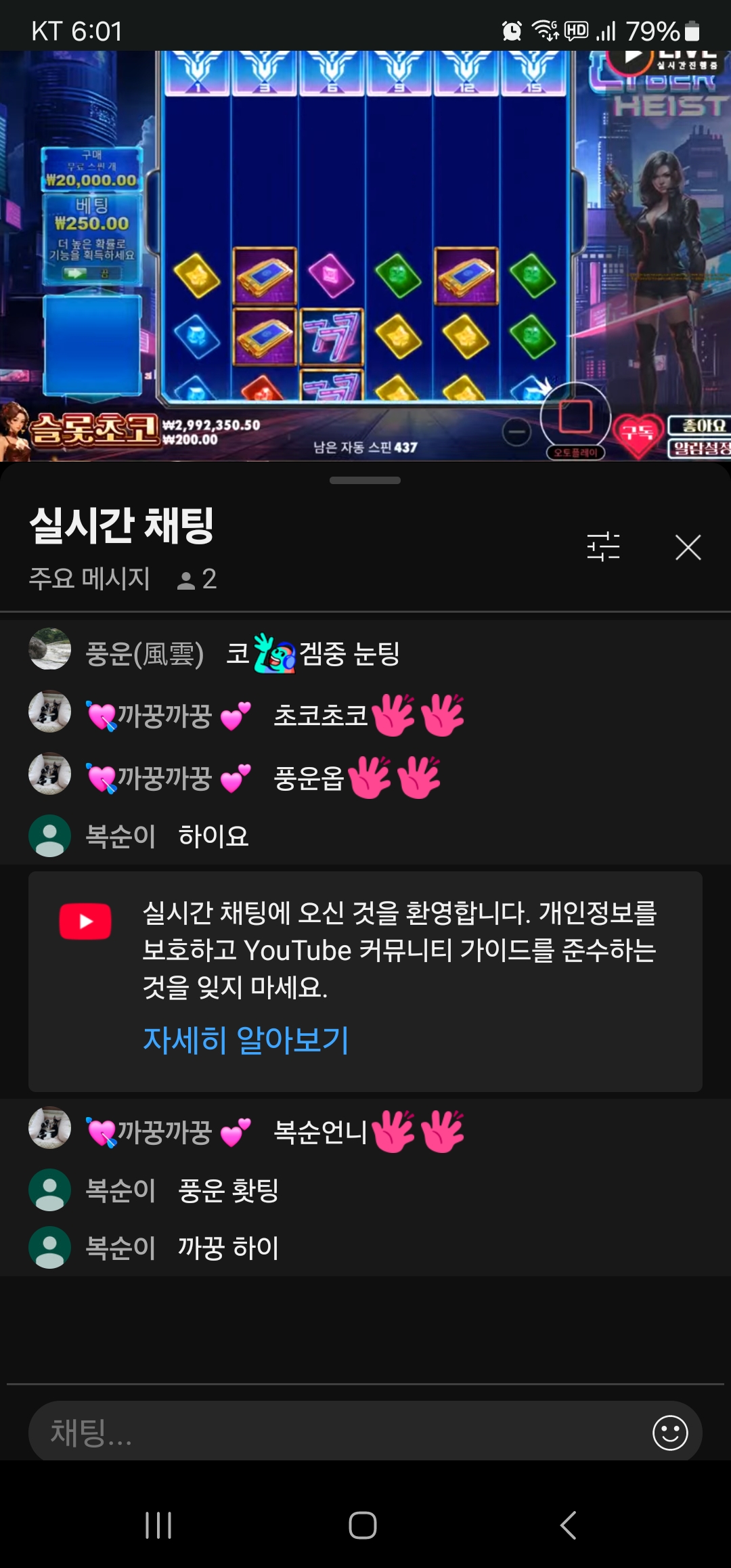This screenshot has height=1568, width=731.
Task: Go back with system back button
Action: pyautogui.click(x=569, y=1525)
